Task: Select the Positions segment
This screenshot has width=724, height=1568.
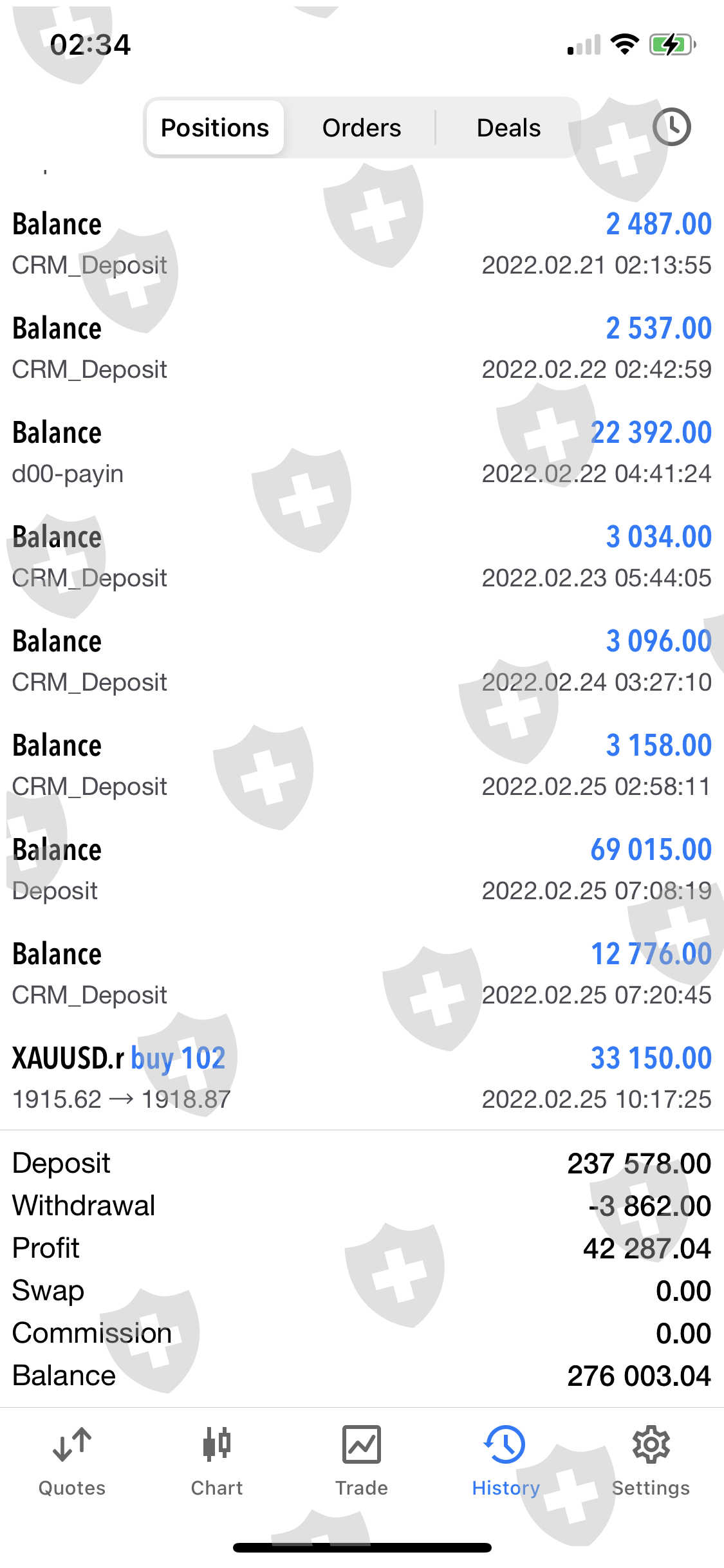Action: tap(215, 127)
